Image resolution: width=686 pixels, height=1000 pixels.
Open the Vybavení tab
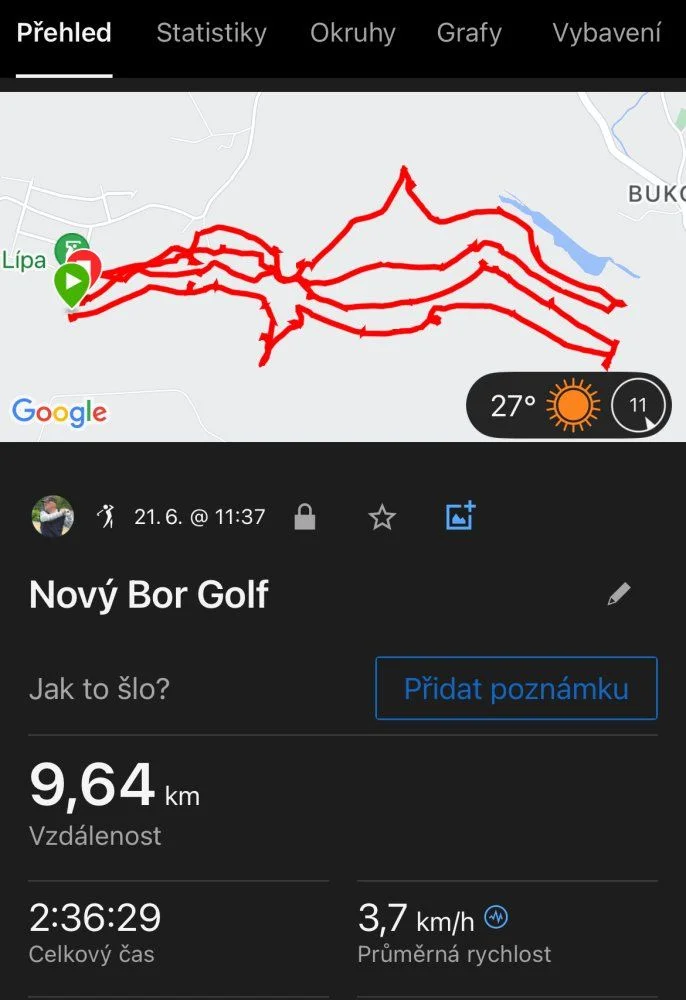(x=606, y=33)
